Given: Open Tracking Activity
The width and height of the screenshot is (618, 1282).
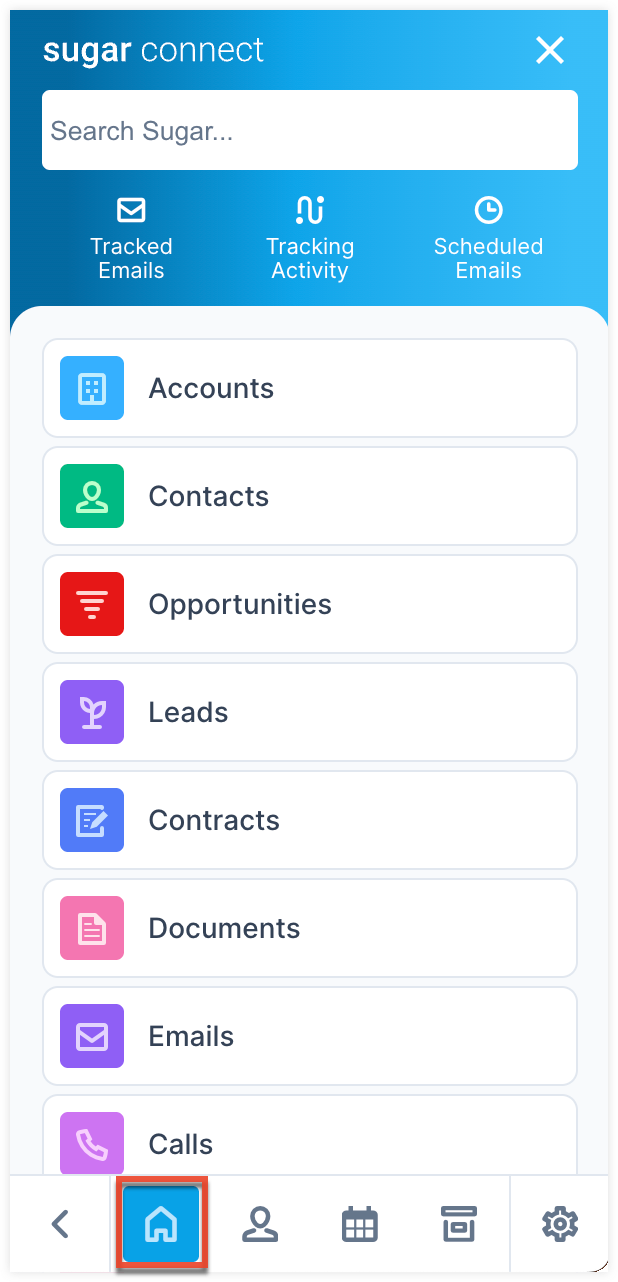Looking at the screenshot, I should point(310,240).
